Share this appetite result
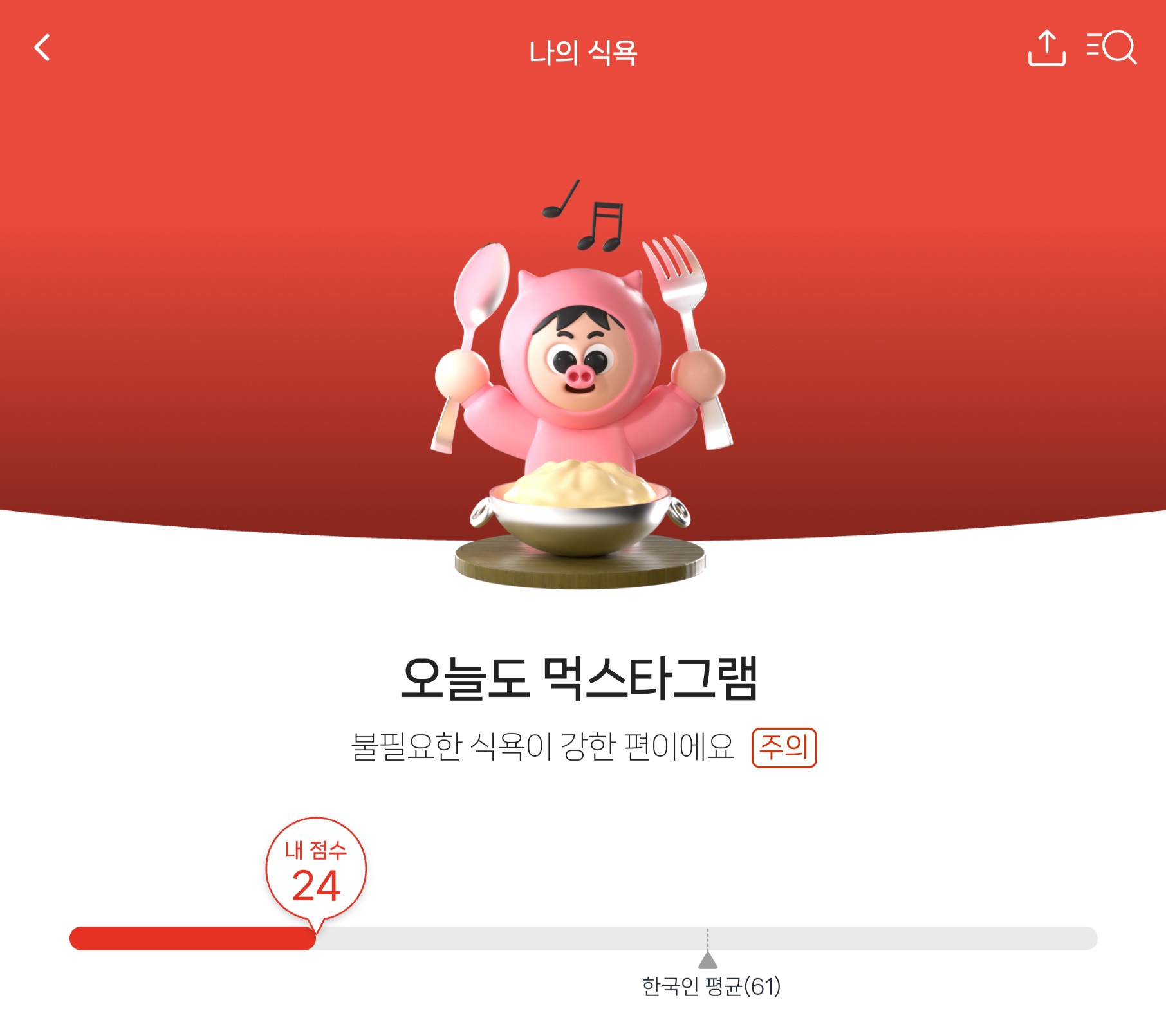 [1046, 48]
